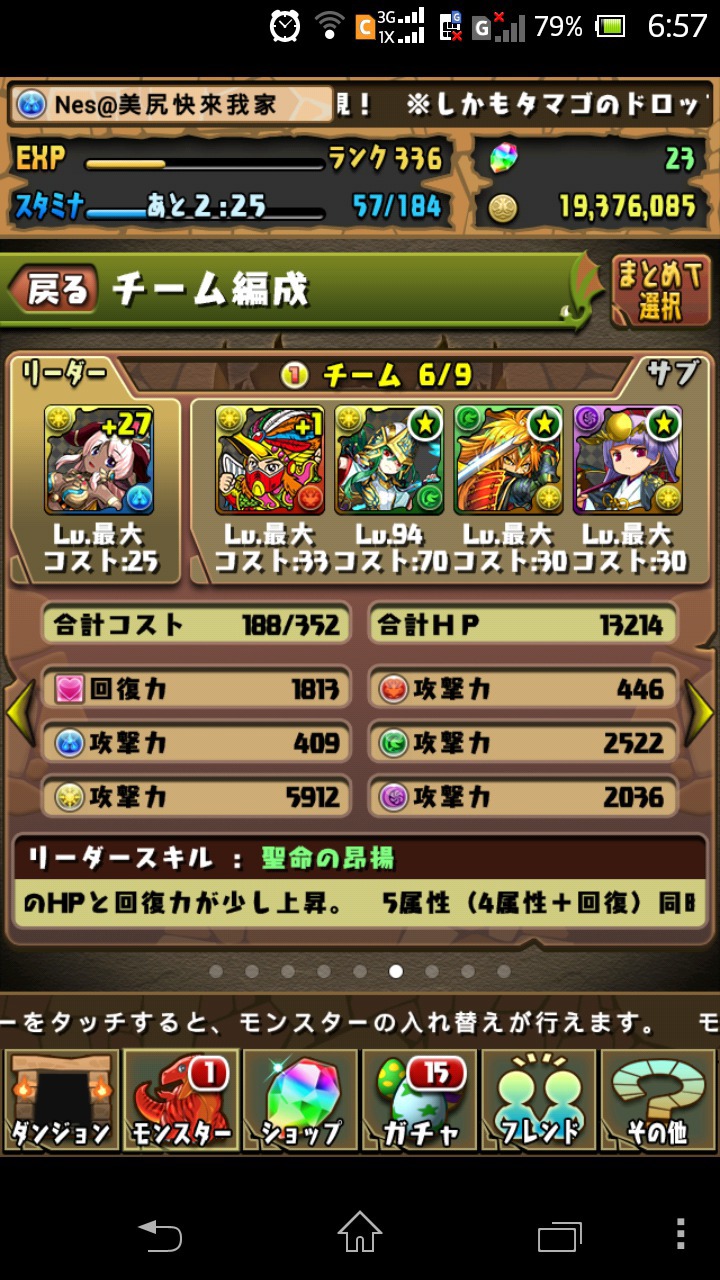Select the sub monster with cost 33
Image resolution: width=720 pixels, height=1280 pixels.
[x=270, y=460]
